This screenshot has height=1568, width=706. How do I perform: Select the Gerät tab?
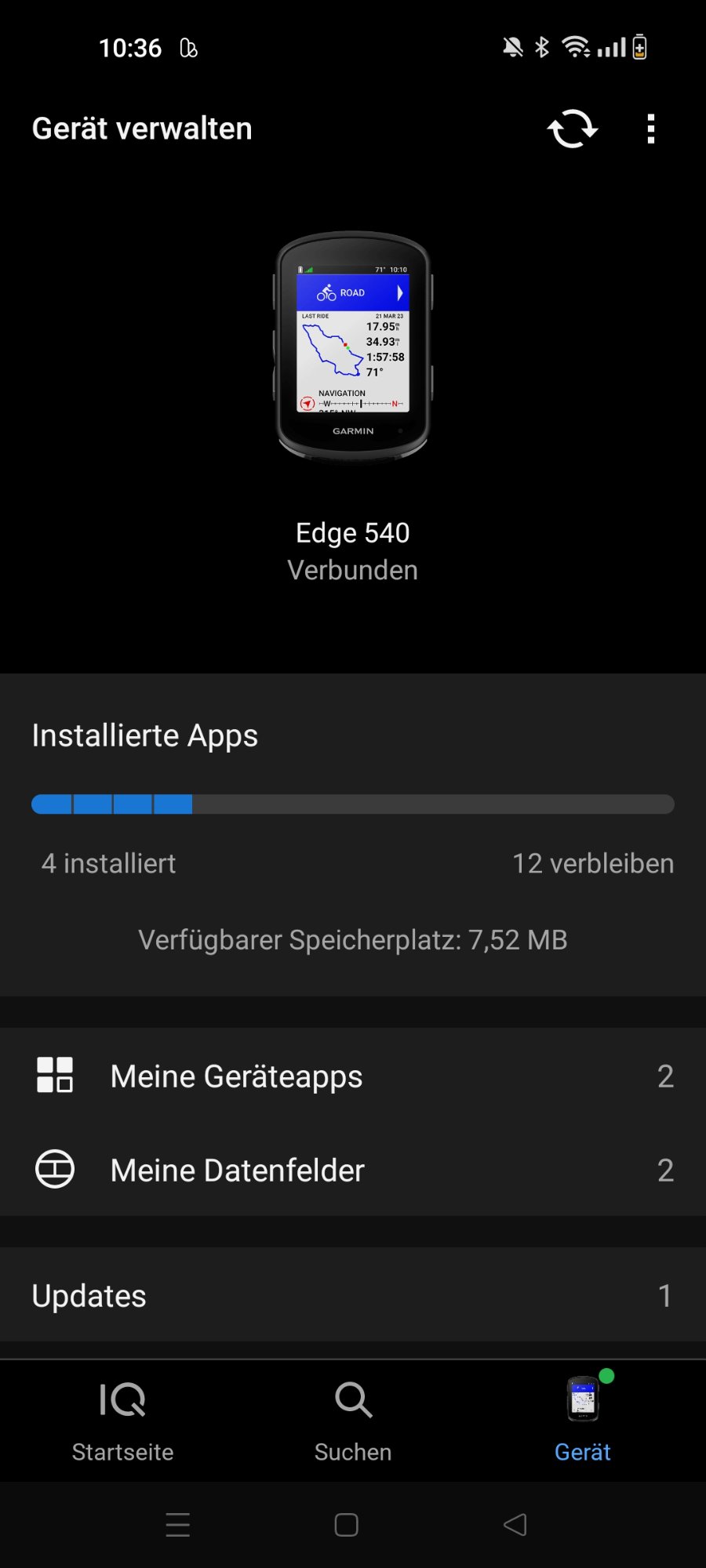[x=583, y=1421]
